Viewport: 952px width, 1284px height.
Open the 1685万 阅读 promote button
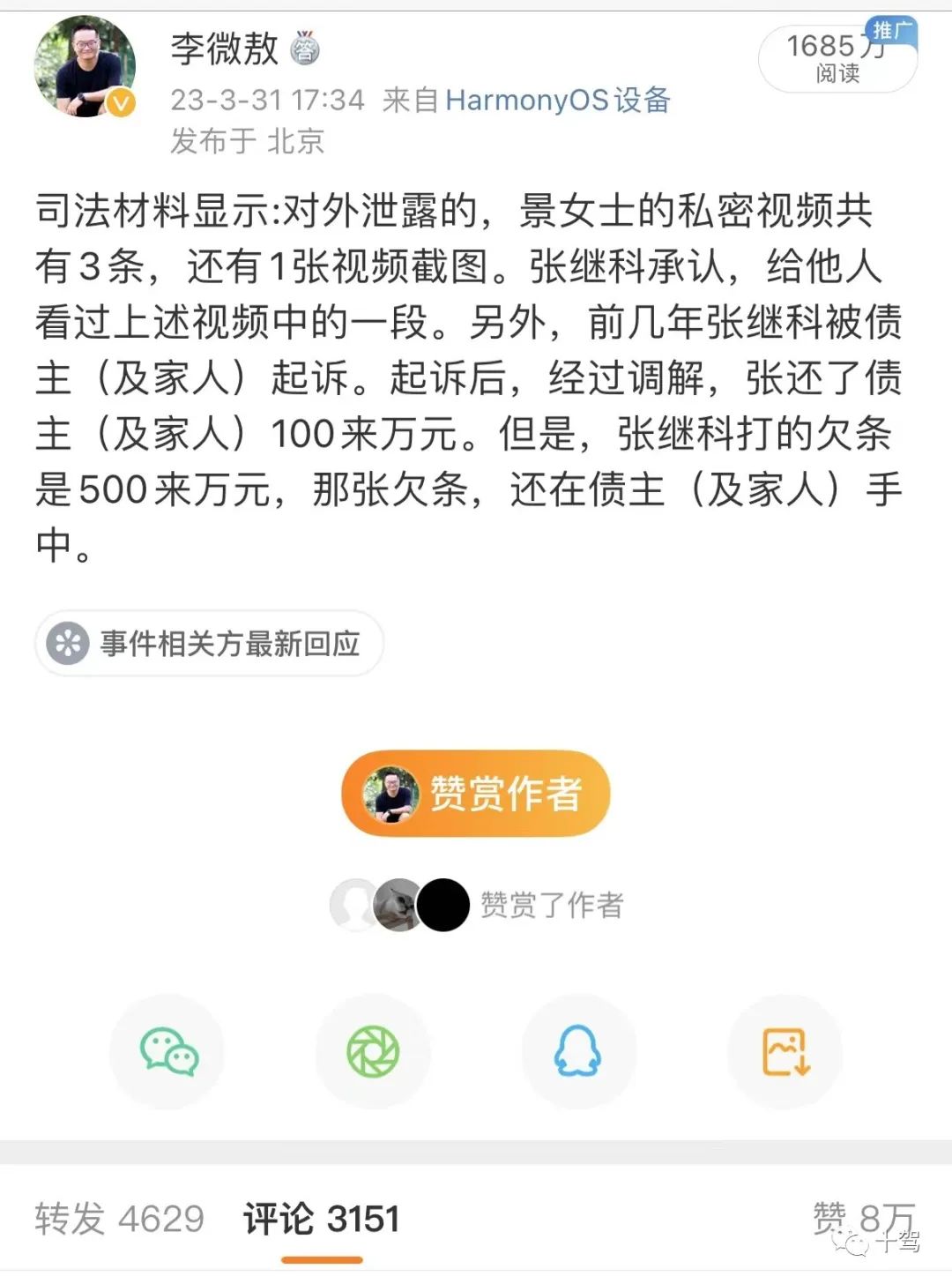pos(837,58)
